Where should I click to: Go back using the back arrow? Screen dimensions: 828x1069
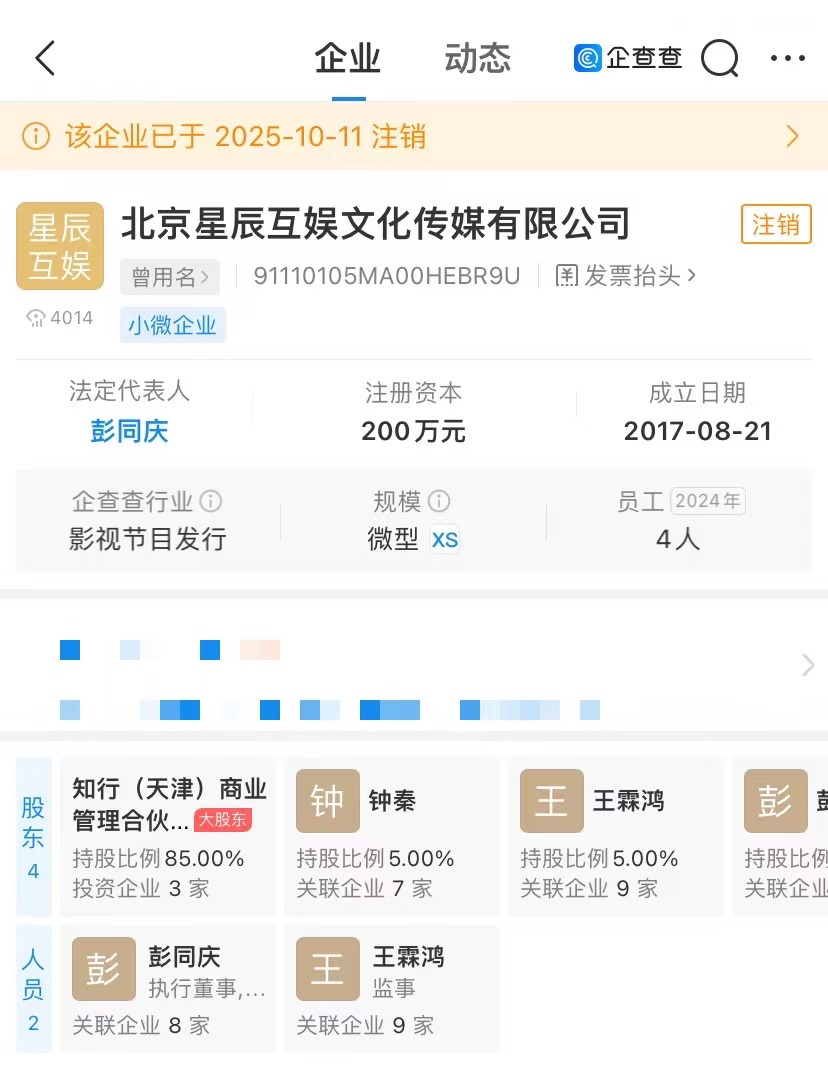[x=45, y=59]
